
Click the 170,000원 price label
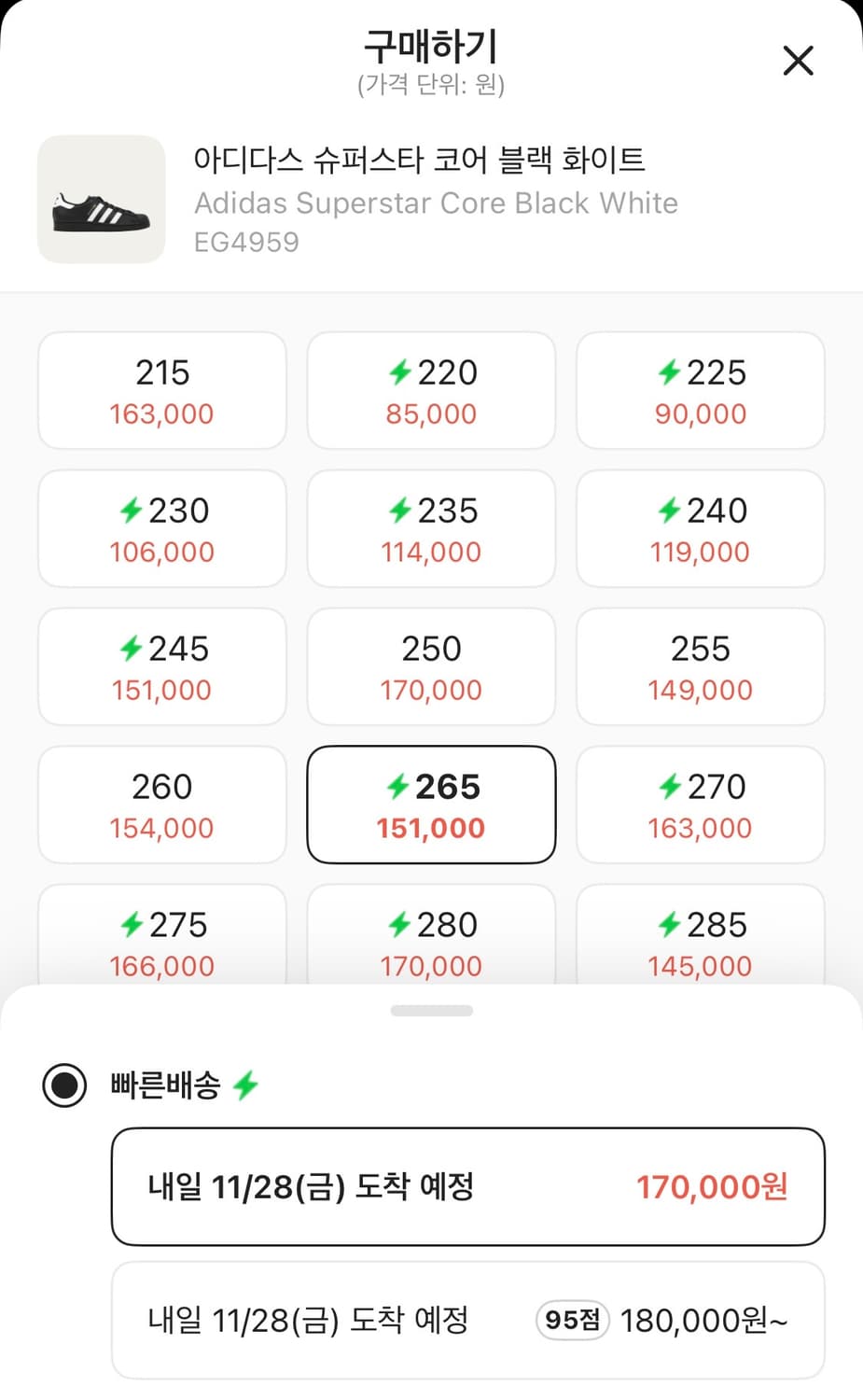point(712,1187)
